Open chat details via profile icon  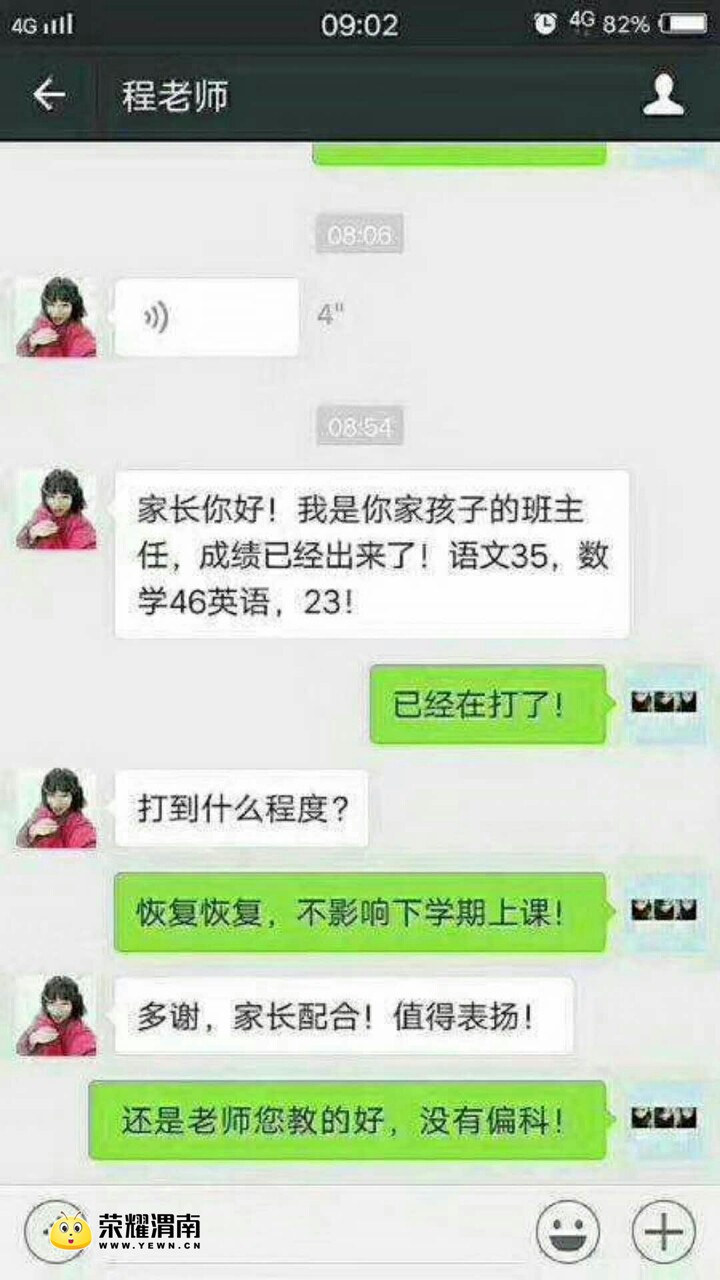(x=663, y=96)
